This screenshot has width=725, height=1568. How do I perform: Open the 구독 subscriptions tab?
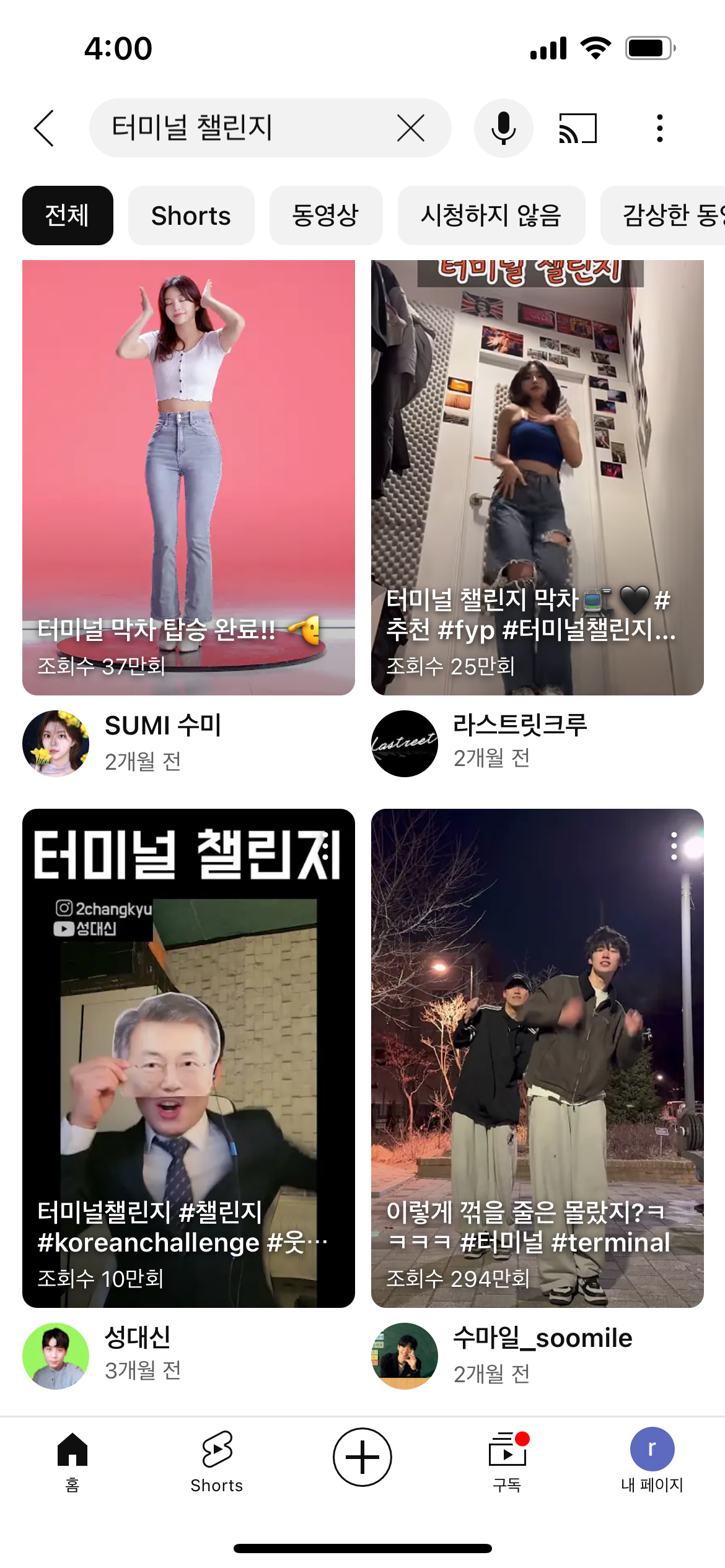(507, 1460)
